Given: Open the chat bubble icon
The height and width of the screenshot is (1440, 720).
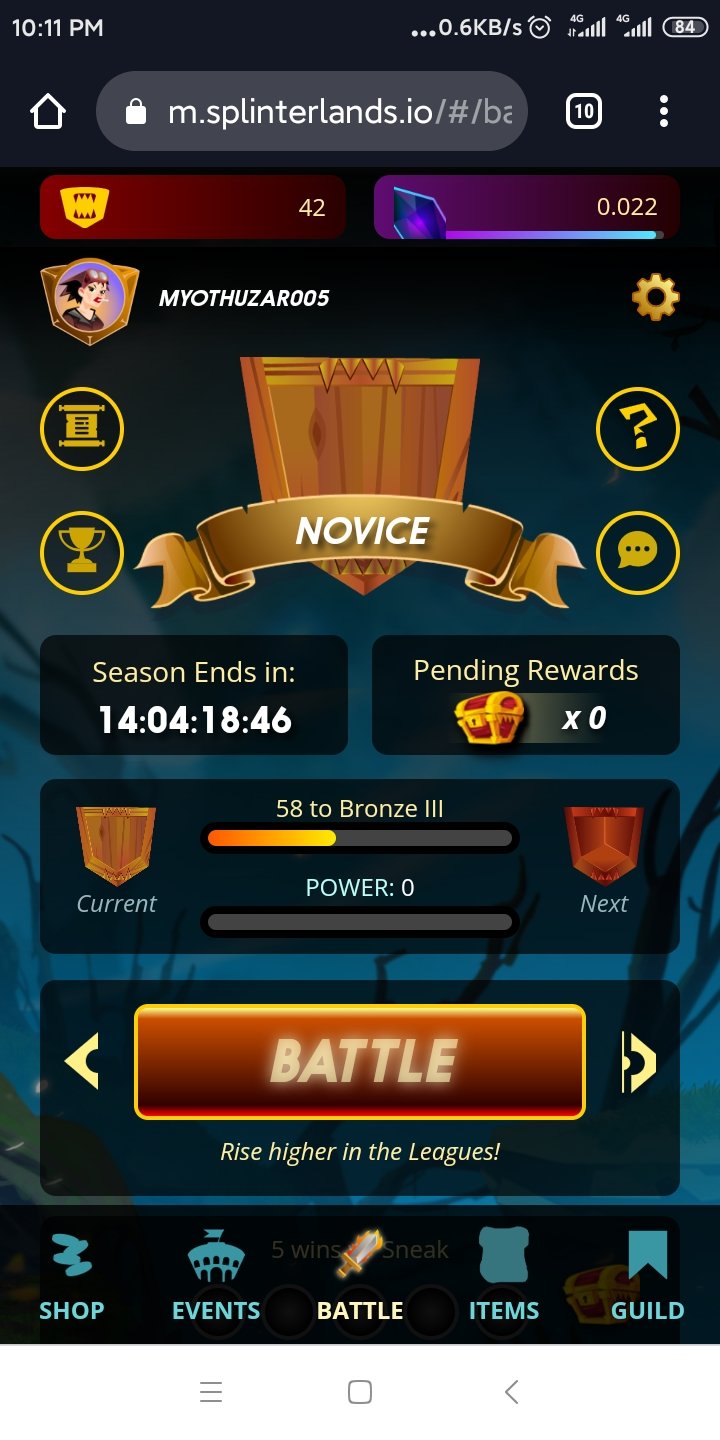Looking at the screenshot, I should (637, 551).
